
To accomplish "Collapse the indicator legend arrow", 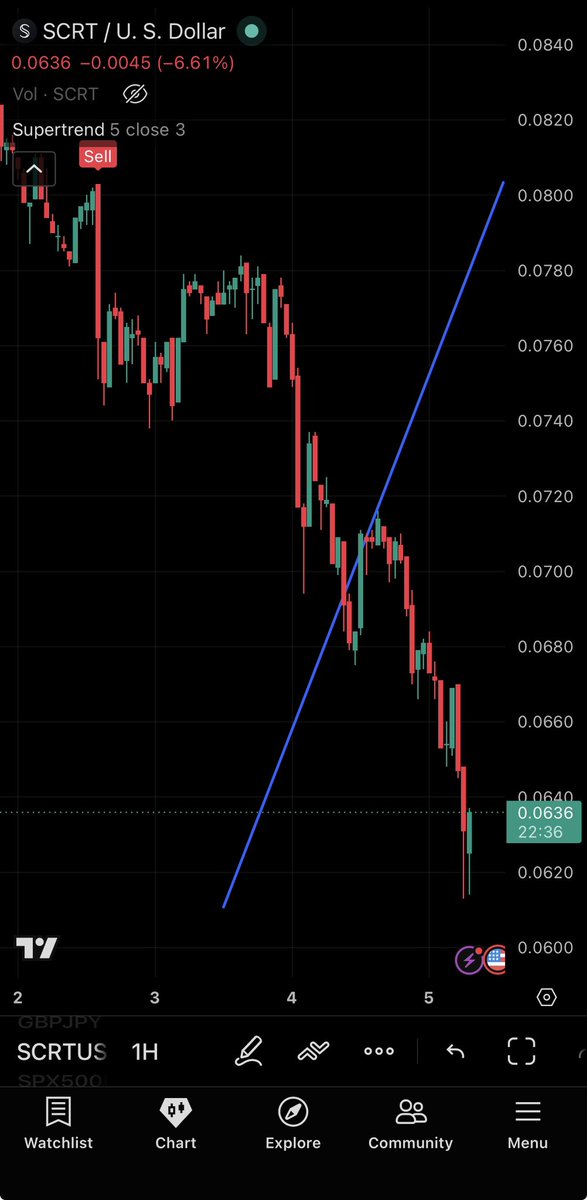I will (x=34, y=169).
